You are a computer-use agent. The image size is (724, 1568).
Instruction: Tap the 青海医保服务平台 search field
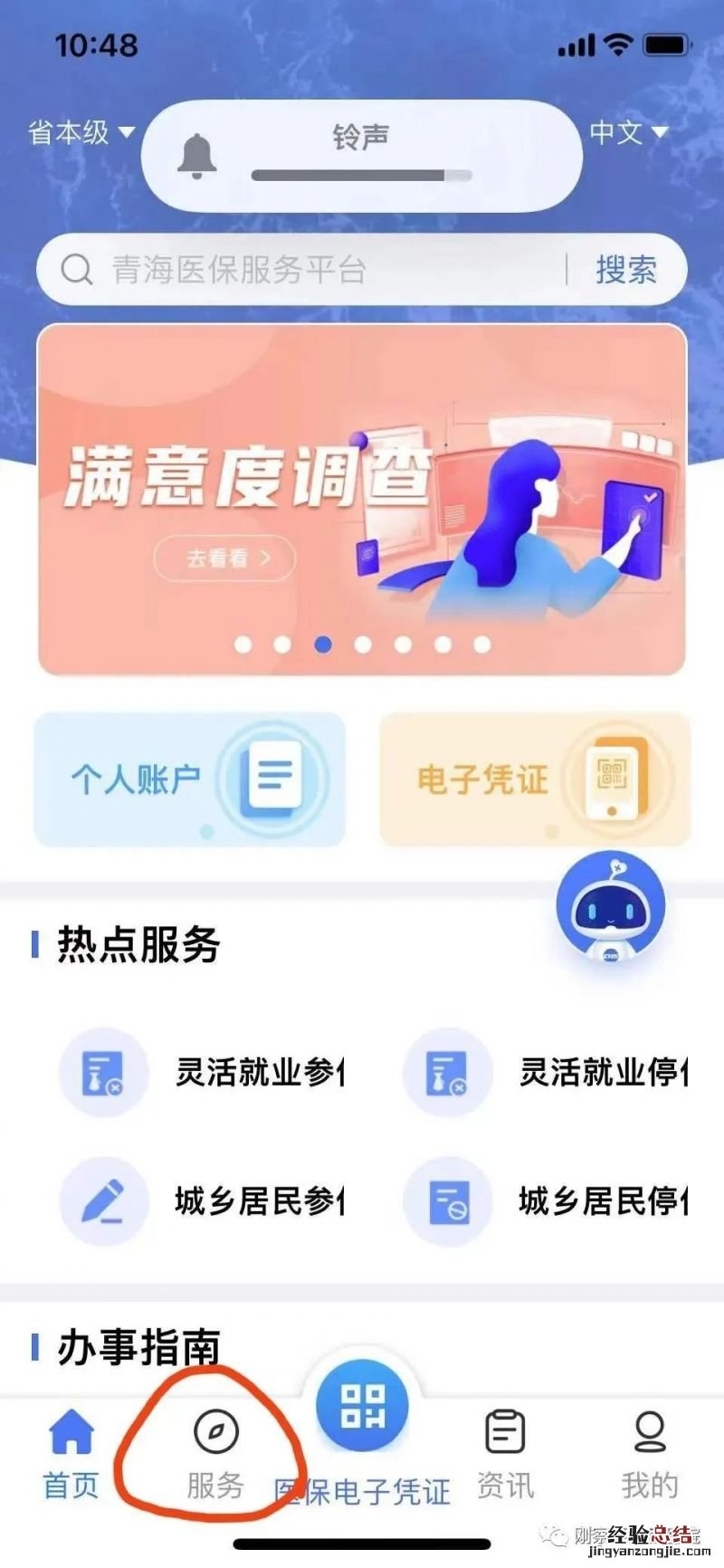coord(308,270)
